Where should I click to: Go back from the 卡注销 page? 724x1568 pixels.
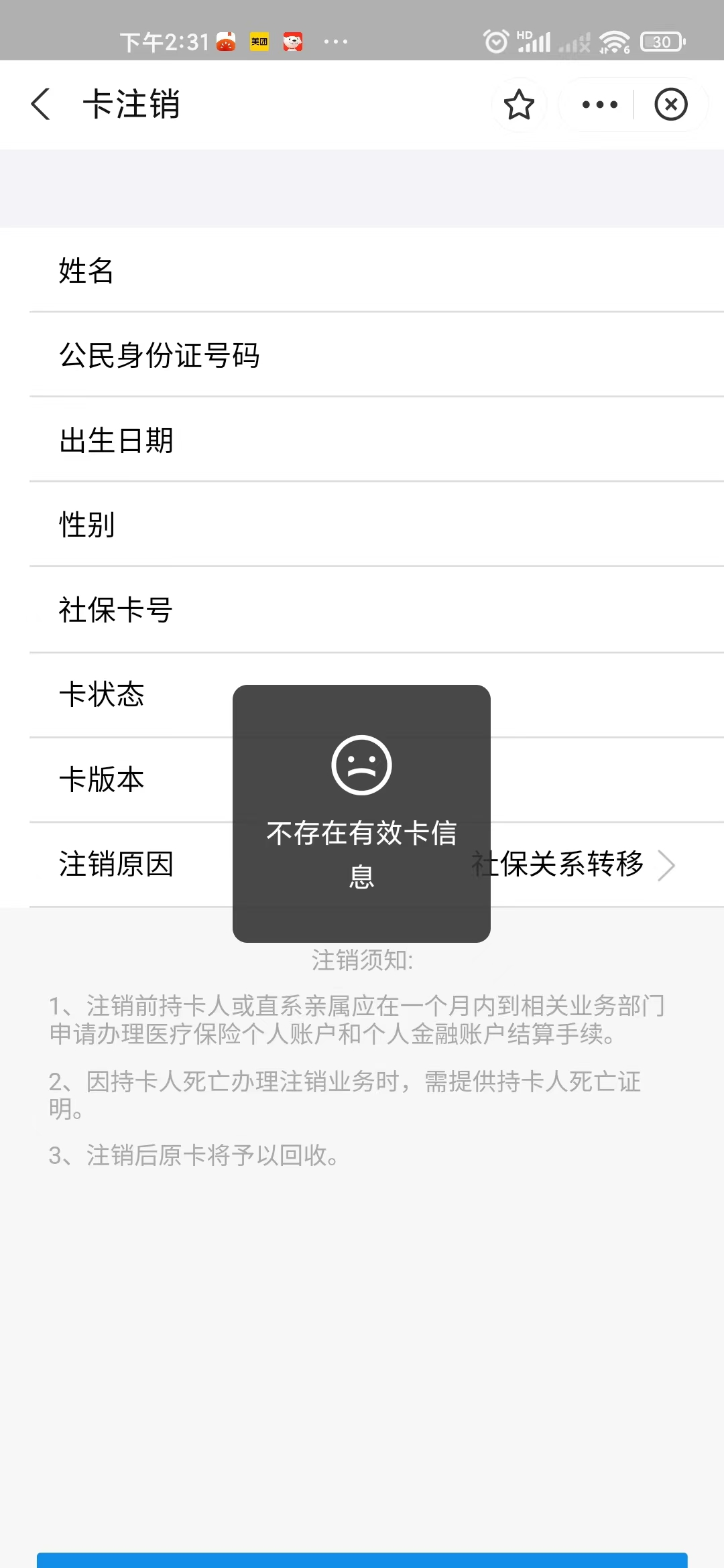(41, 105)
